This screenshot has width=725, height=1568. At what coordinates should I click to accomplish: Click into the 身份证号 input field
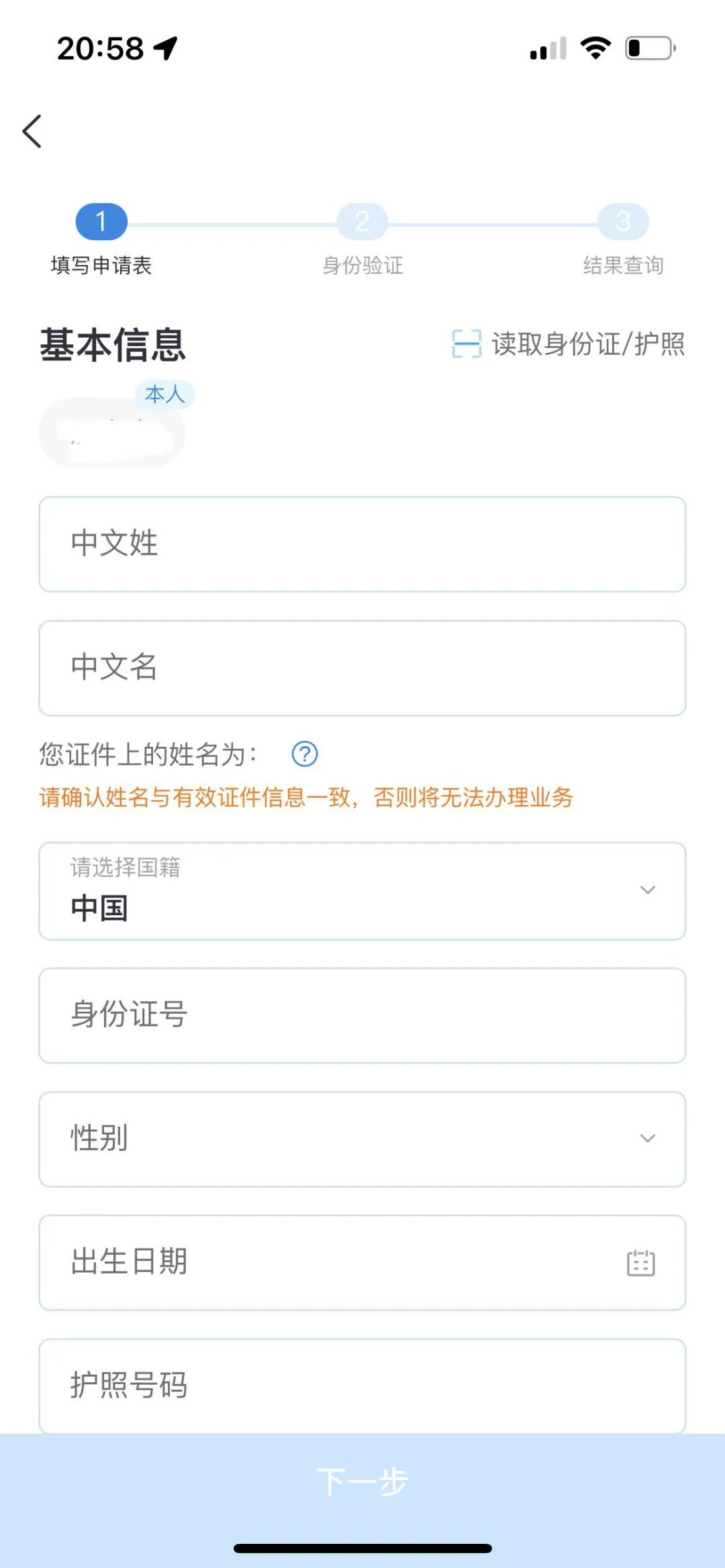pos(362,1015)
